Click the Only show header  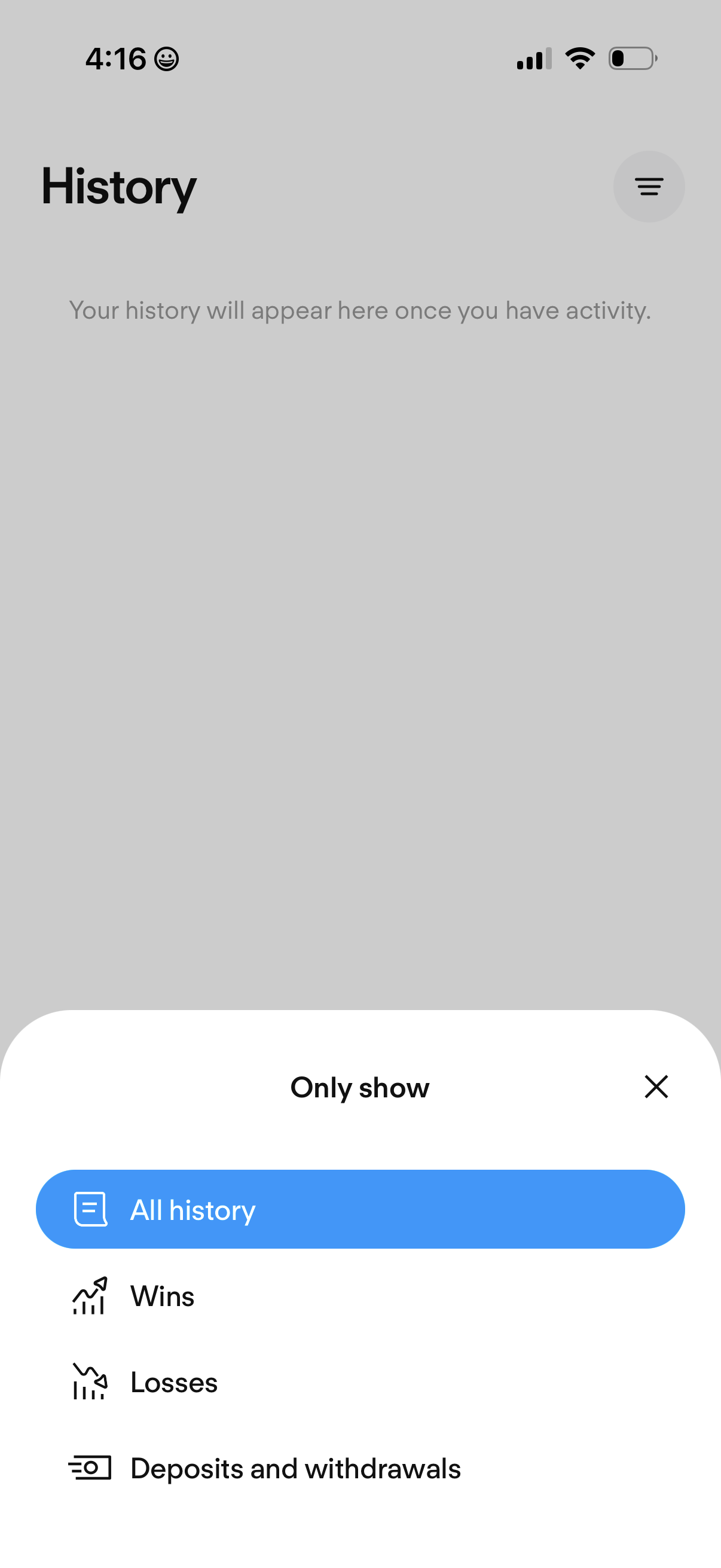point(360,1087)
